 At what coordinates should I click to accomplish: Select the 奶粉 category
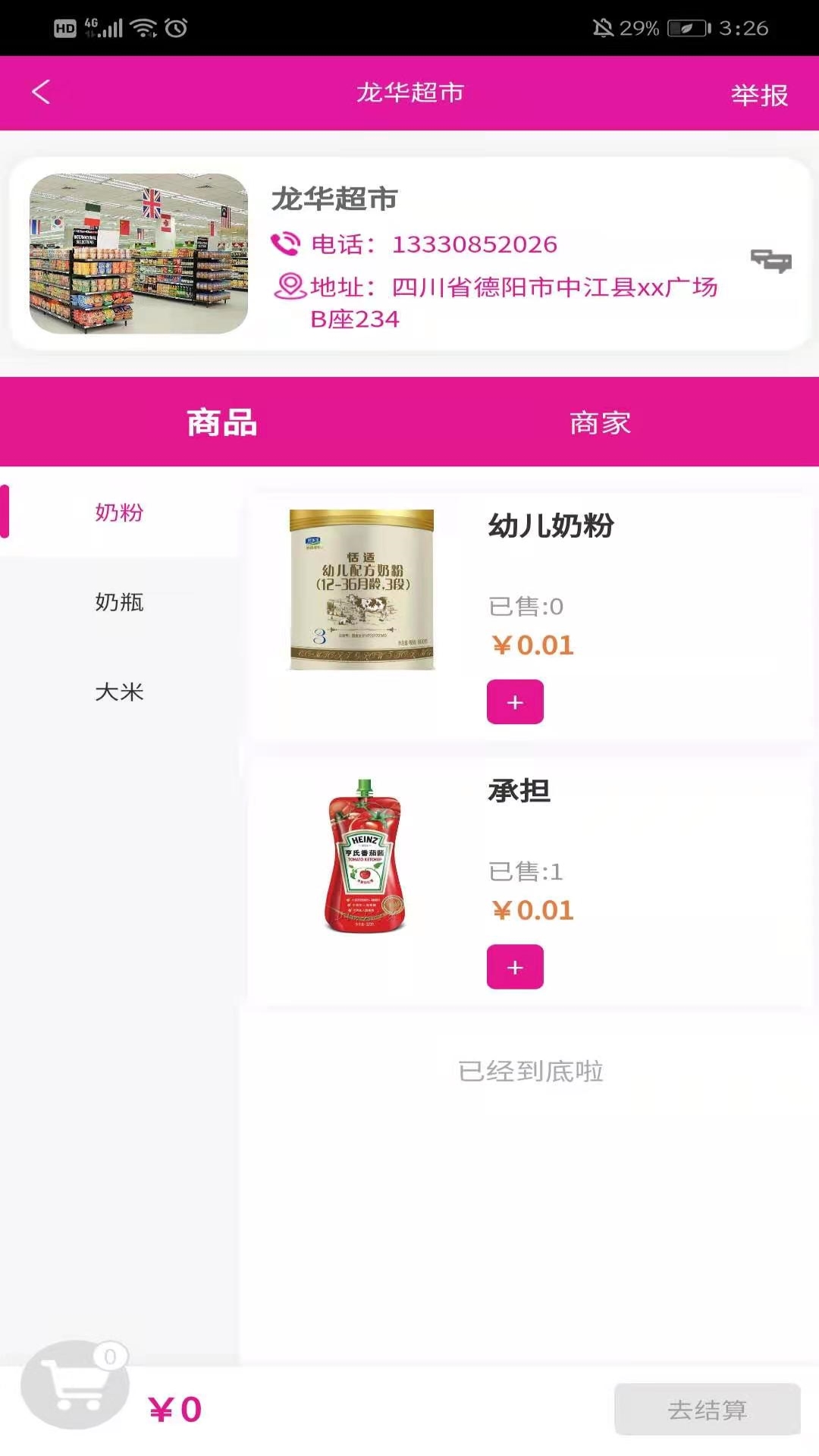tap(119, 513)
